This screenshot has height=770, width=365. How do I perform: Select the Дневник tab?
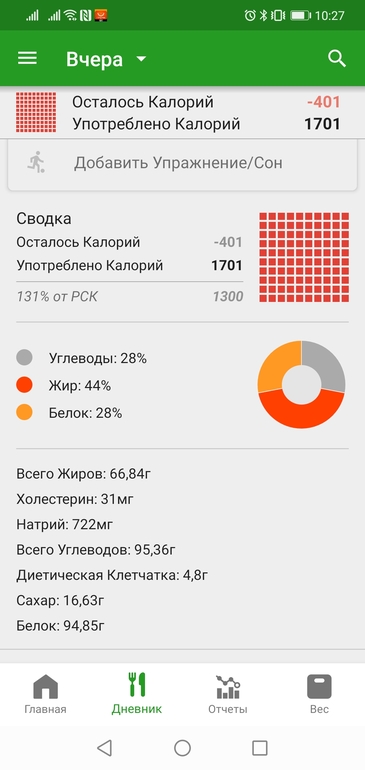(x=137, y=694)
